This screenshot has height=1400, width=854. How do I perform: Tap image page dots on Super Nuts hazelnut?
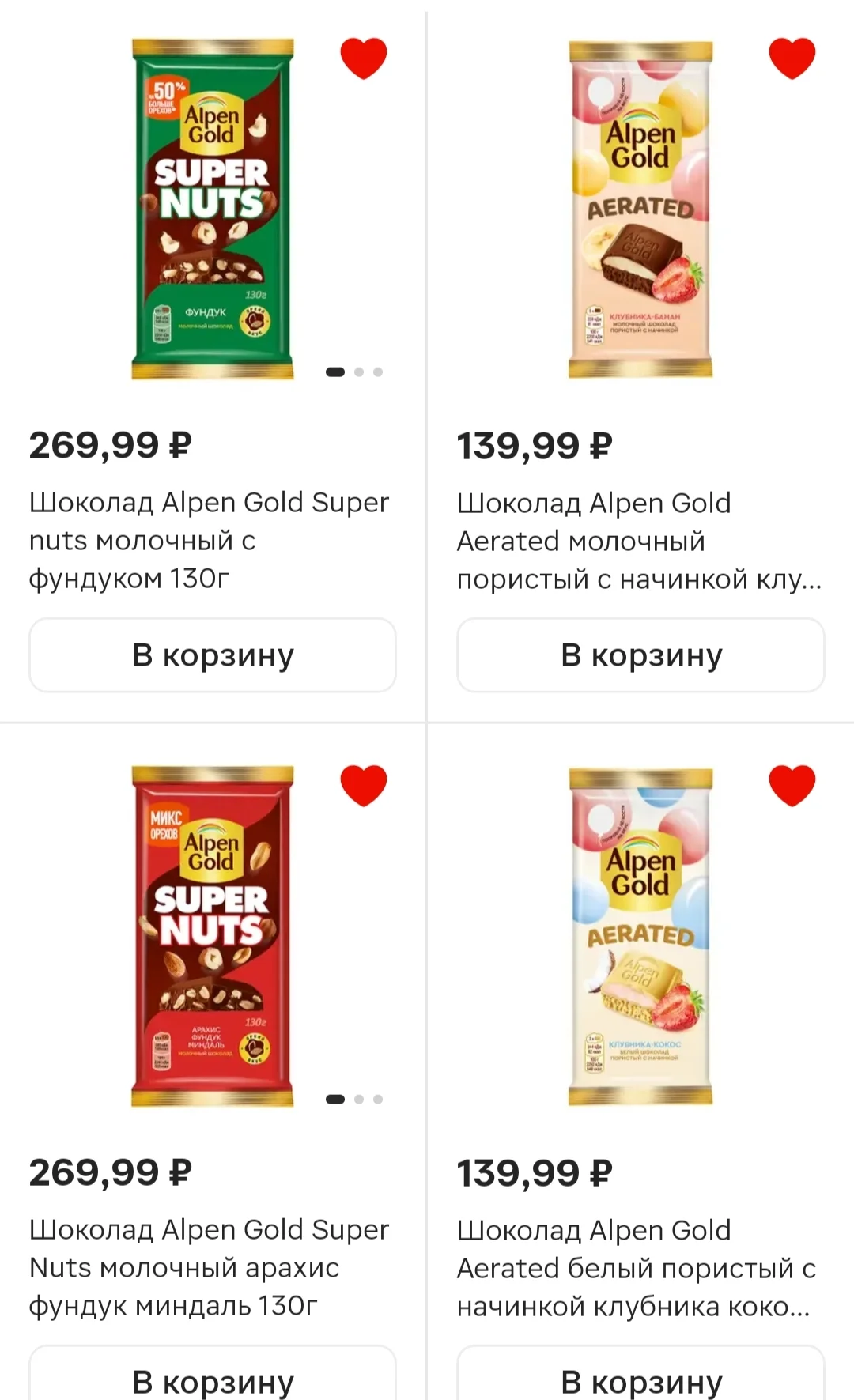point(354,372)
